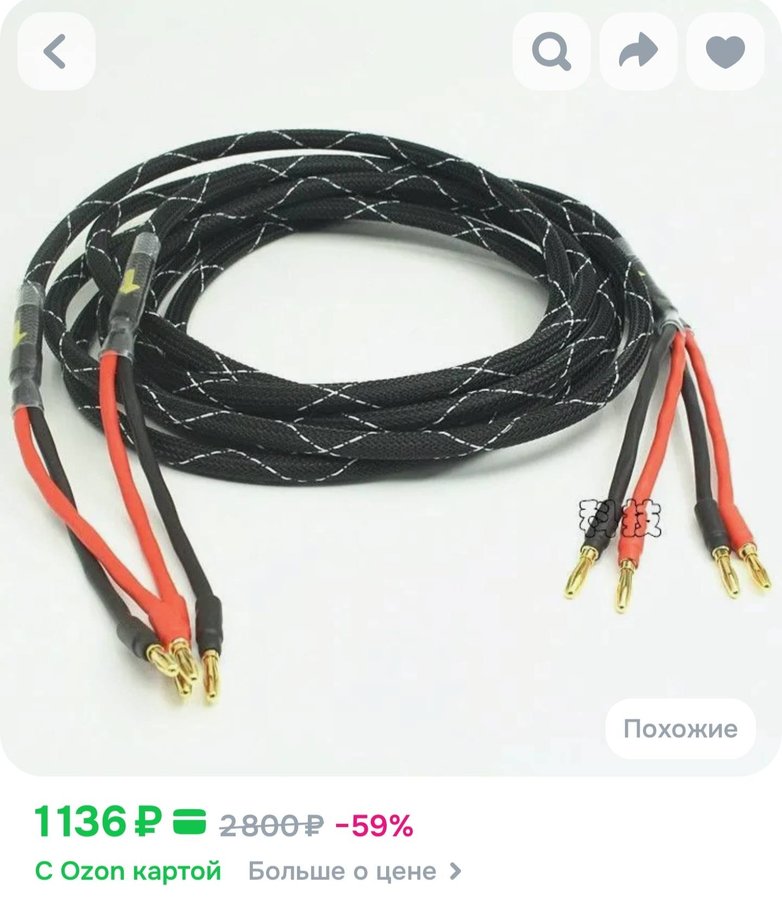Share this speaker cable listing

tap(638, 52)
